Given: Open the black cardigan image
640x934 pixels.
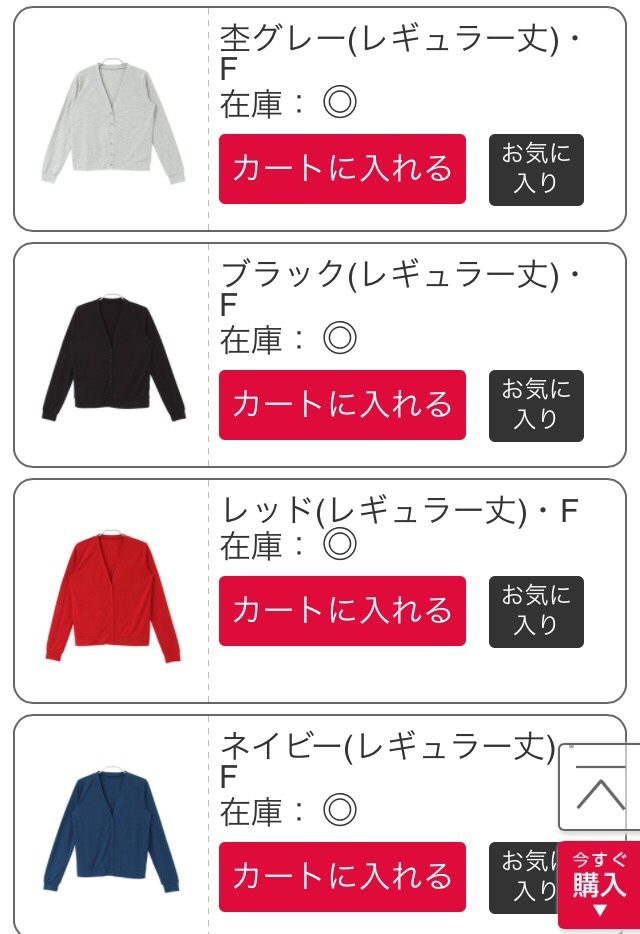Looking at the screenshot, I should [114, 358].
